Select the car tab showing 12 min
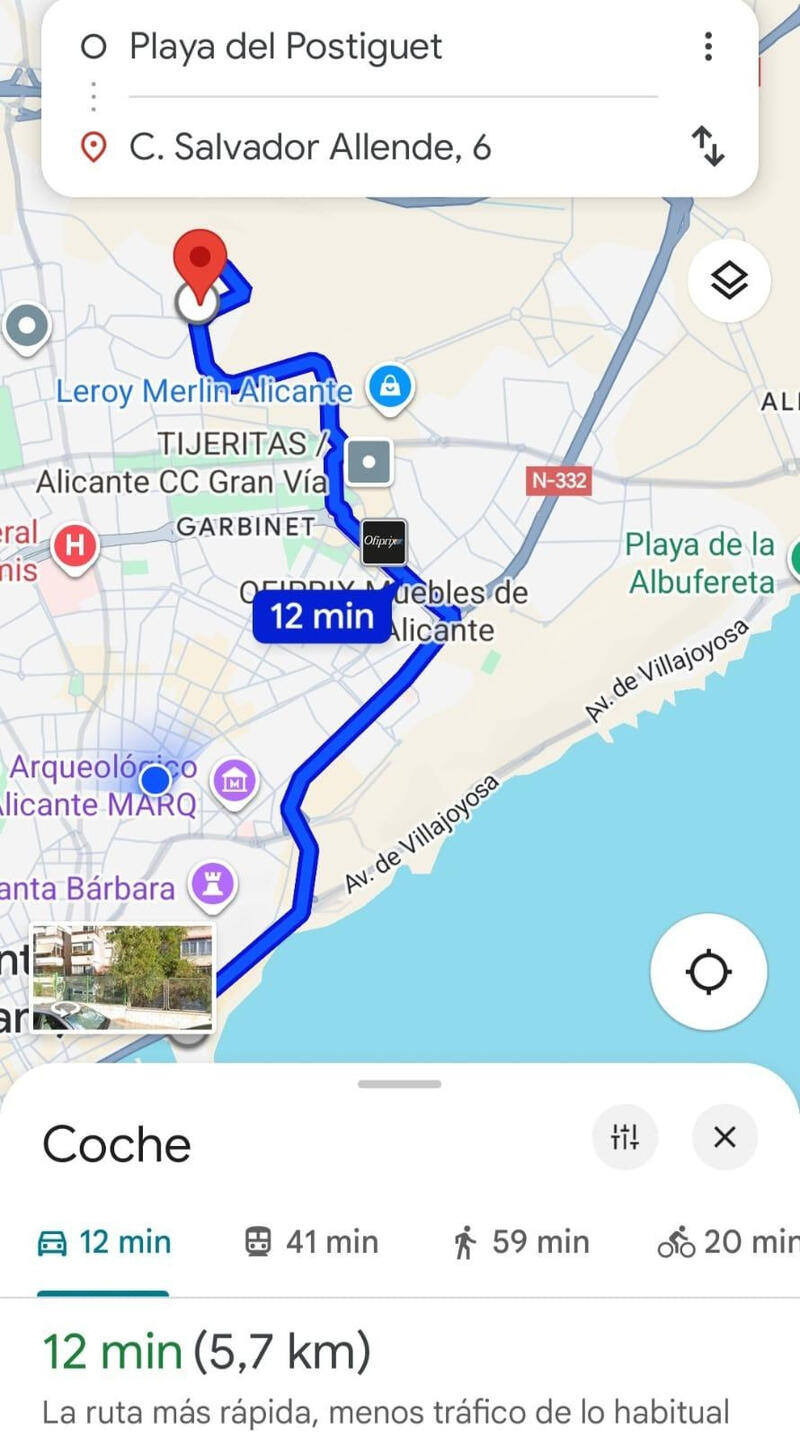This screenshot has height=1438, width=800. [x=104, y=1243]
